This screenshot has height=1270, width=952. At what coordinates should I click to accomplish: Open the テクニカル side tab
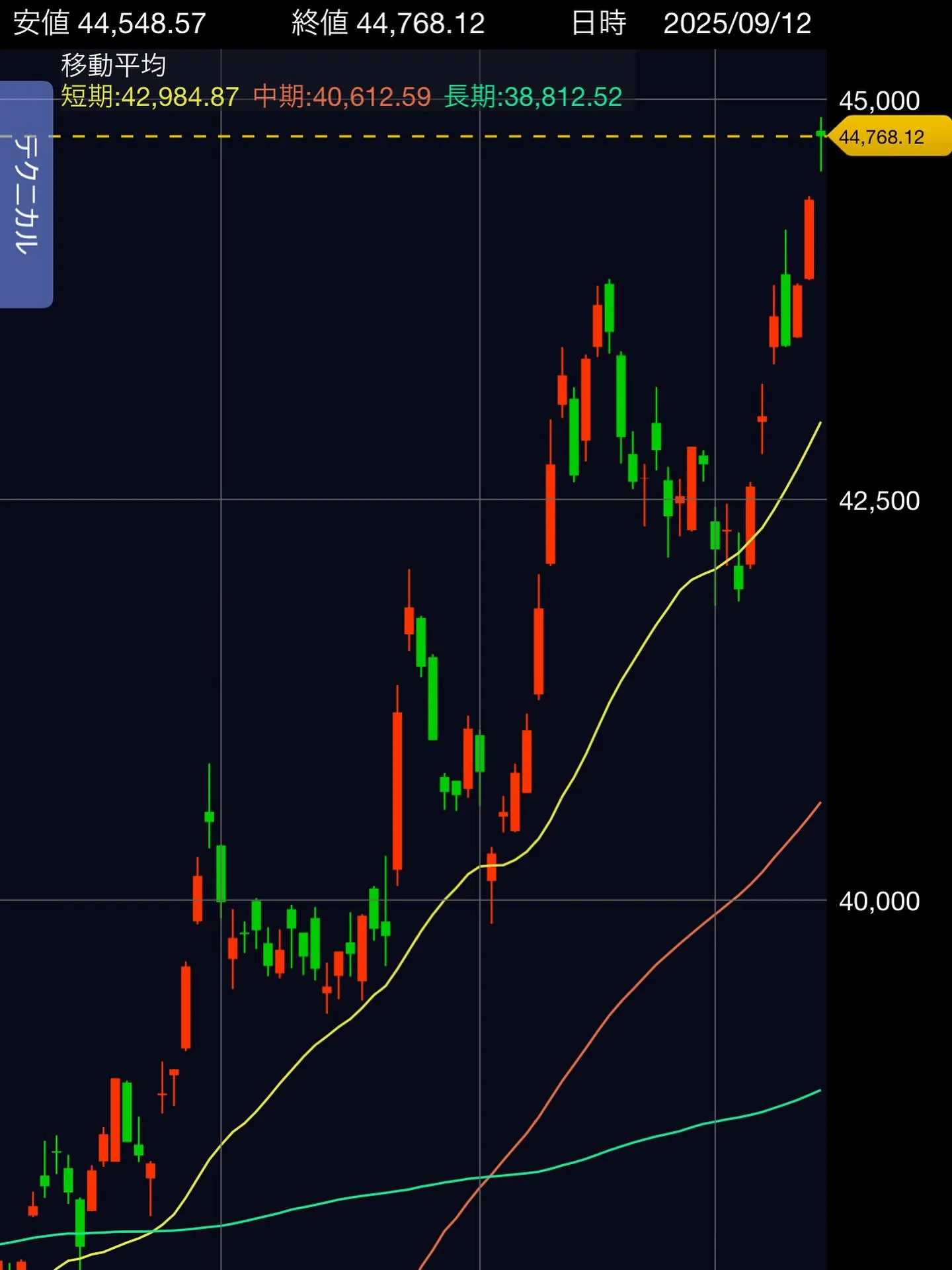pos(26,194)
